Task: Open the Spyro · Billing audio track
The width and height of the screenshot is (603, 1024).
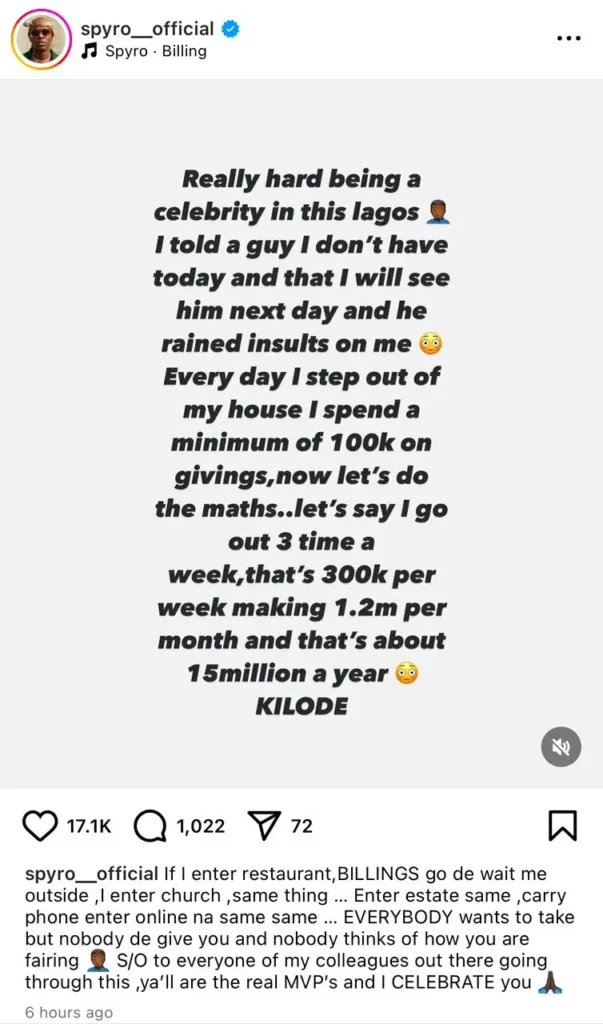Action: [x=156, y=51]
